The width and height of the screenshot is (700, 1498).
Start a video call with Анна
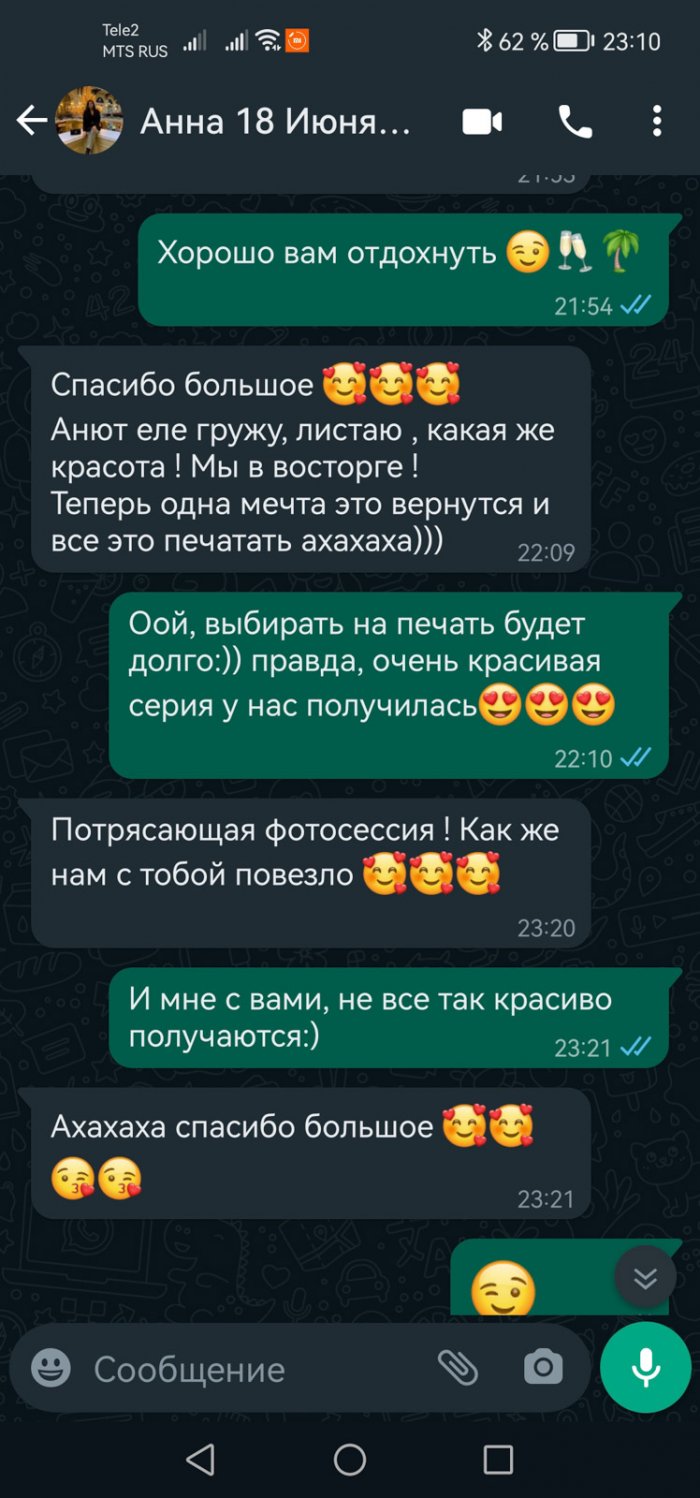[482, 122]
